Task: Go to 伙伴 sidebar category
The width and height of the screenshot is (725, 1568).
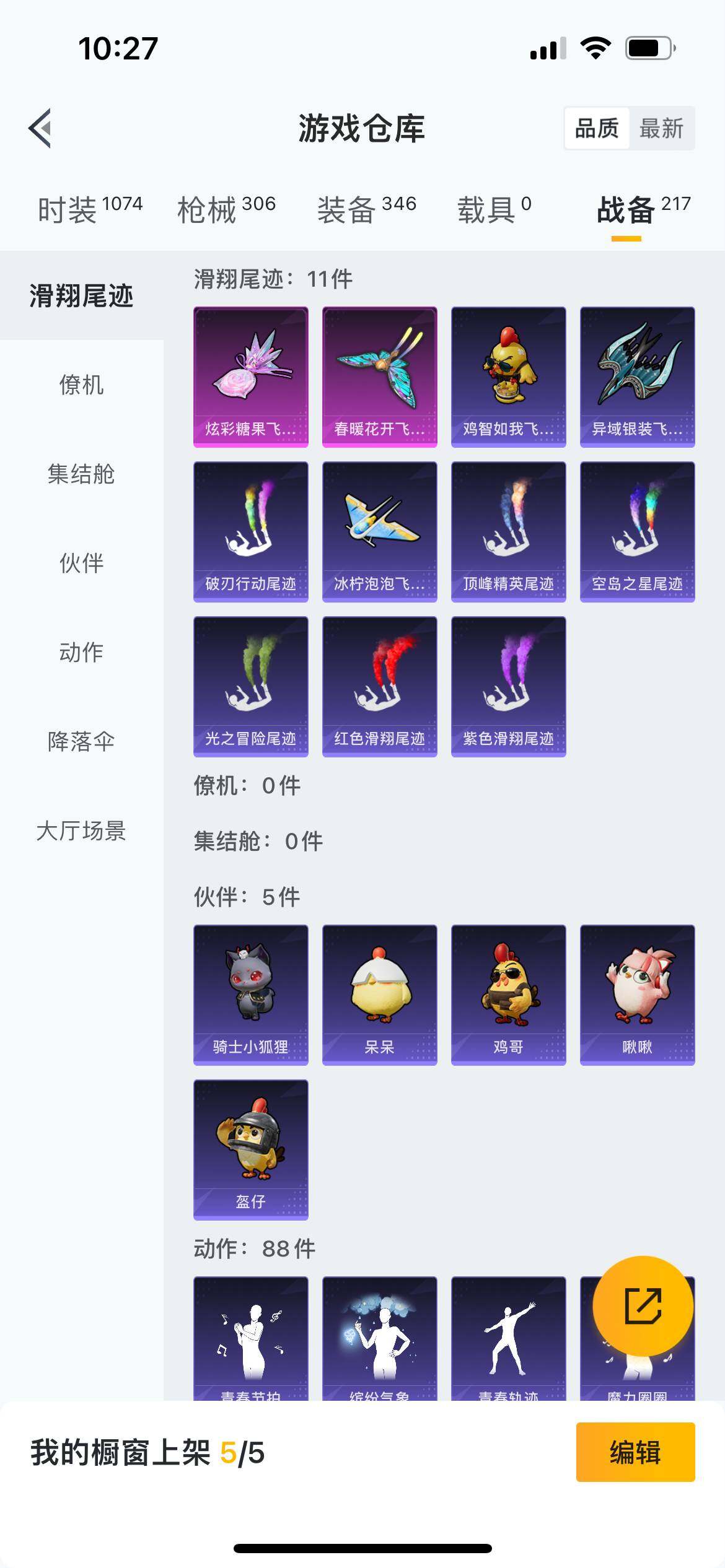Action: click(x=81, y=564)
